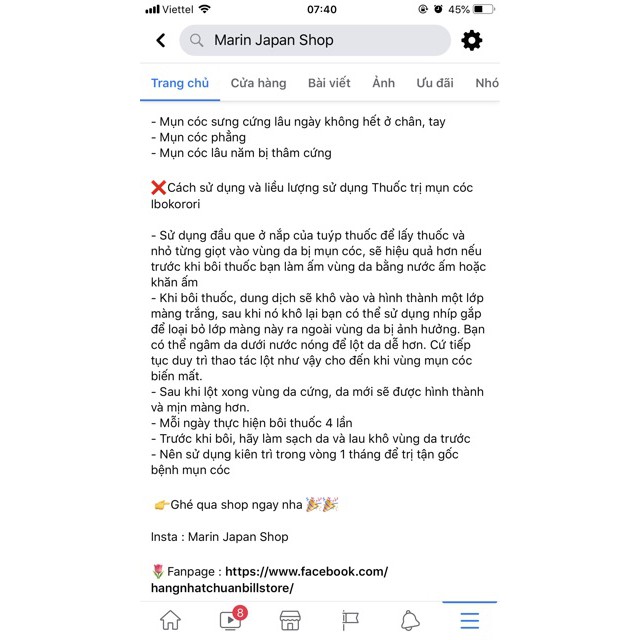
Task: Open the Watch videos tab
Action: (x=231, y=619)
